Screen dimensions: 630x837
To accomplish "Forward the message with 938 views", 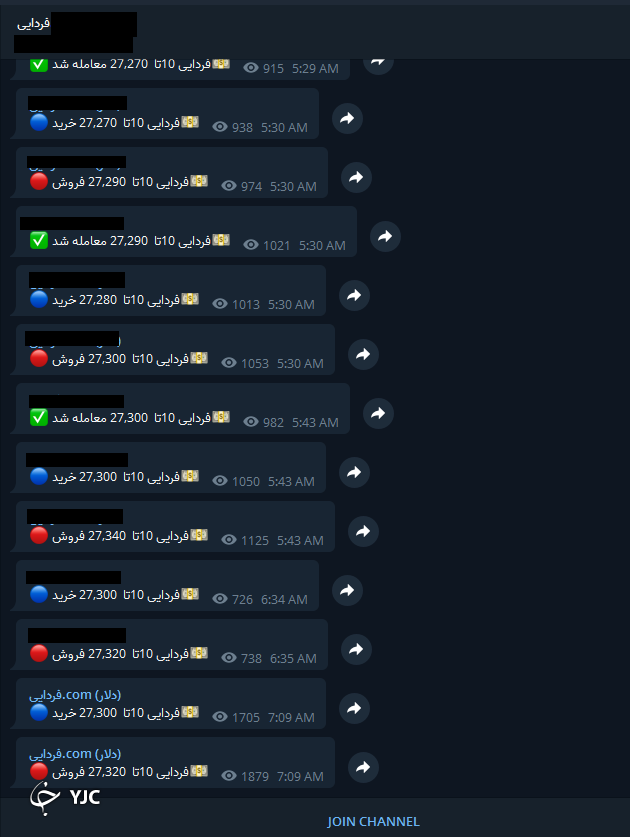I will point(347,119).
